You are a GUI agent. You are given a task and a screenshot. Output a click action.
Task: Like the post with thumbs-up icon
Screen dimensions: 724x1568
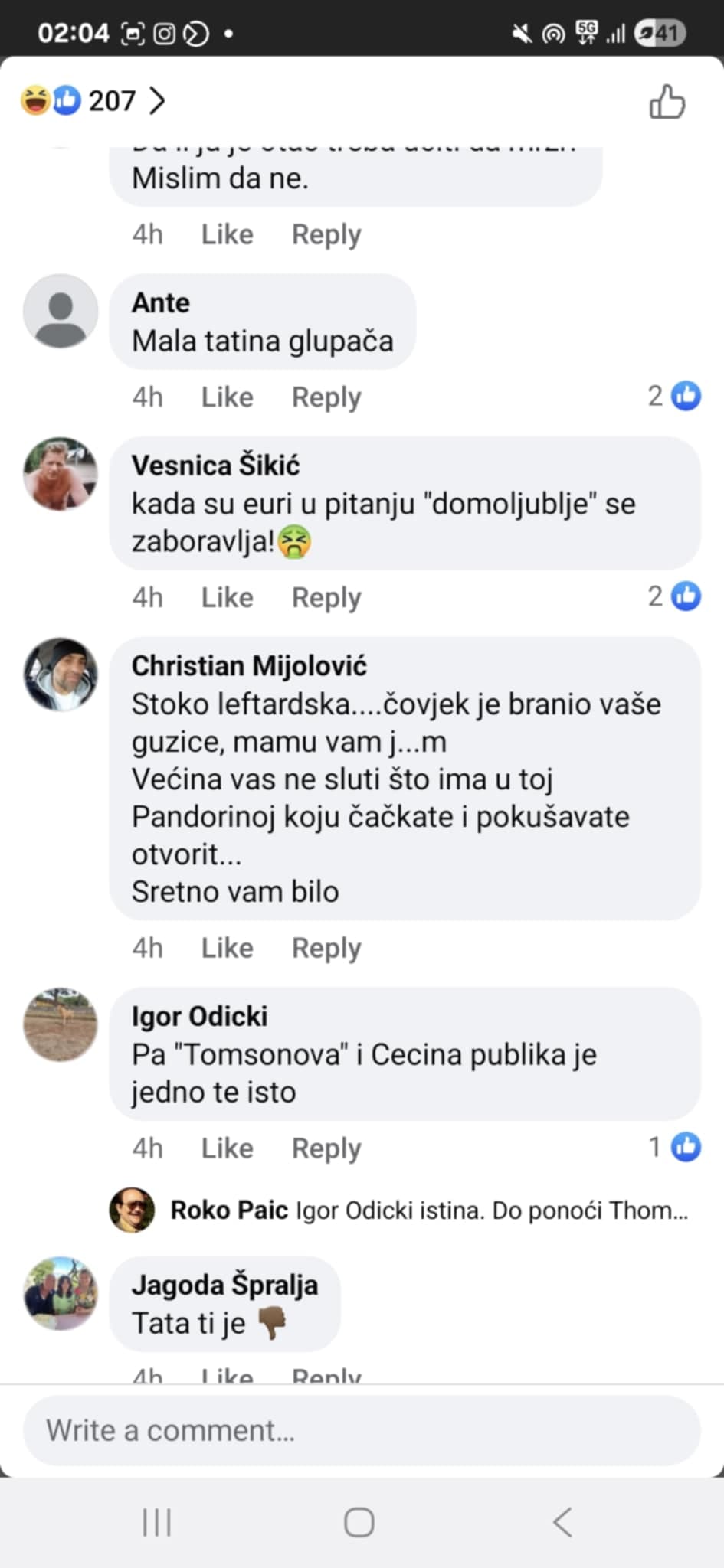click(x=667, y=102)
